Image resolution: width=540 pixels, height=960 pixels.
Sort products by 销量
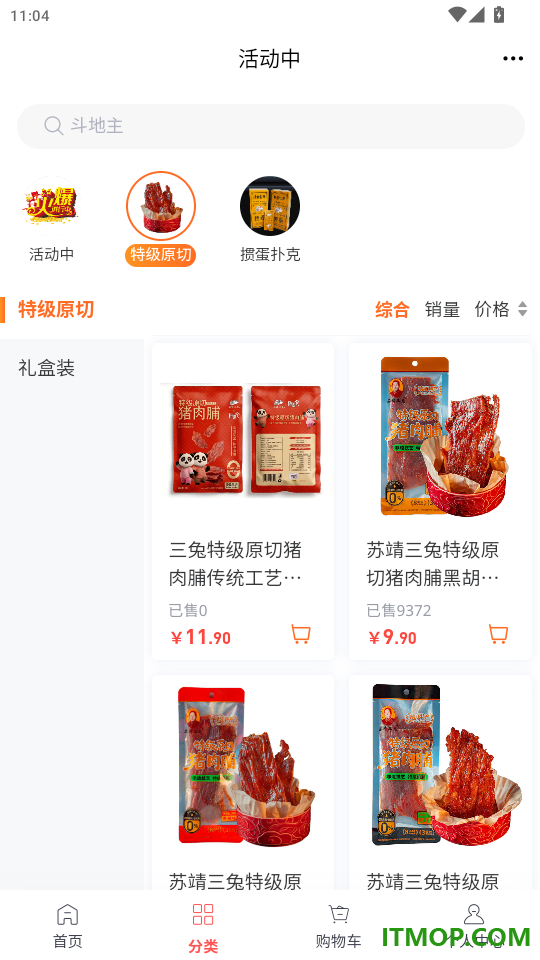[x=442, y=310]
